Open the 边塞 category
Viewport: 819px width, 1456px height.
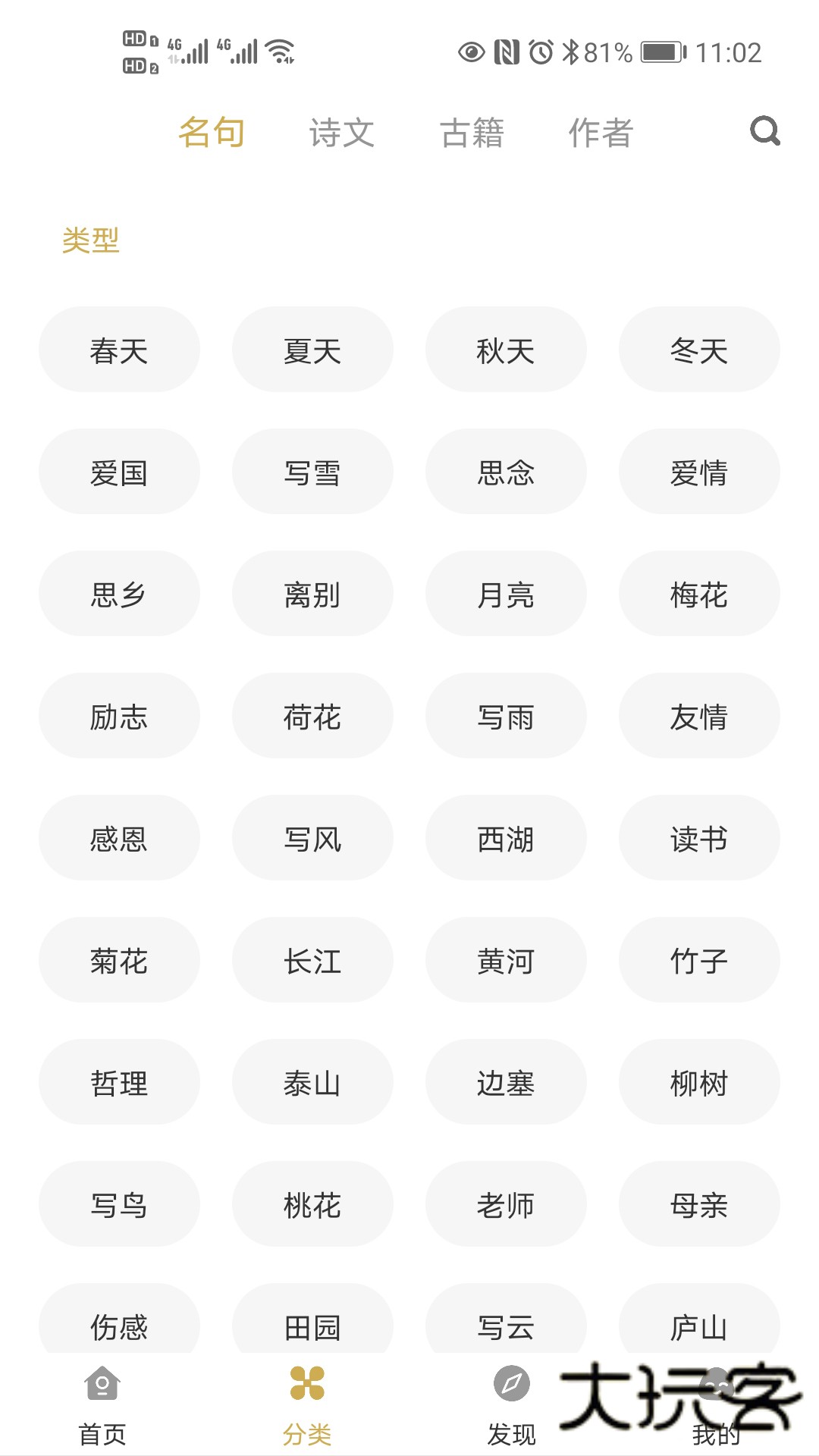506,1083
